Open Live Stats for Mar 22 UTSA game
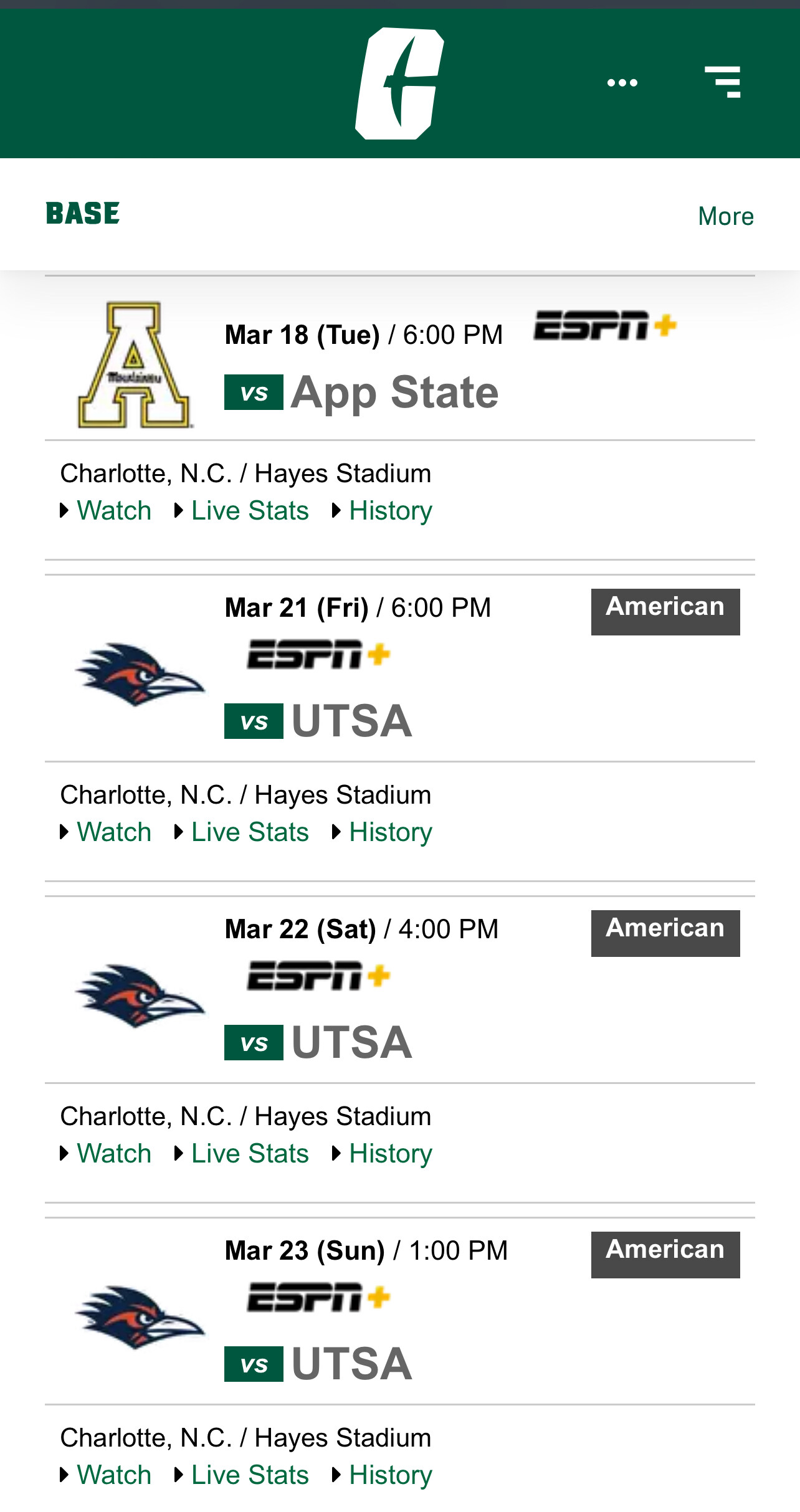This screenshot has width=800, height=1512. coord(250,1154)
